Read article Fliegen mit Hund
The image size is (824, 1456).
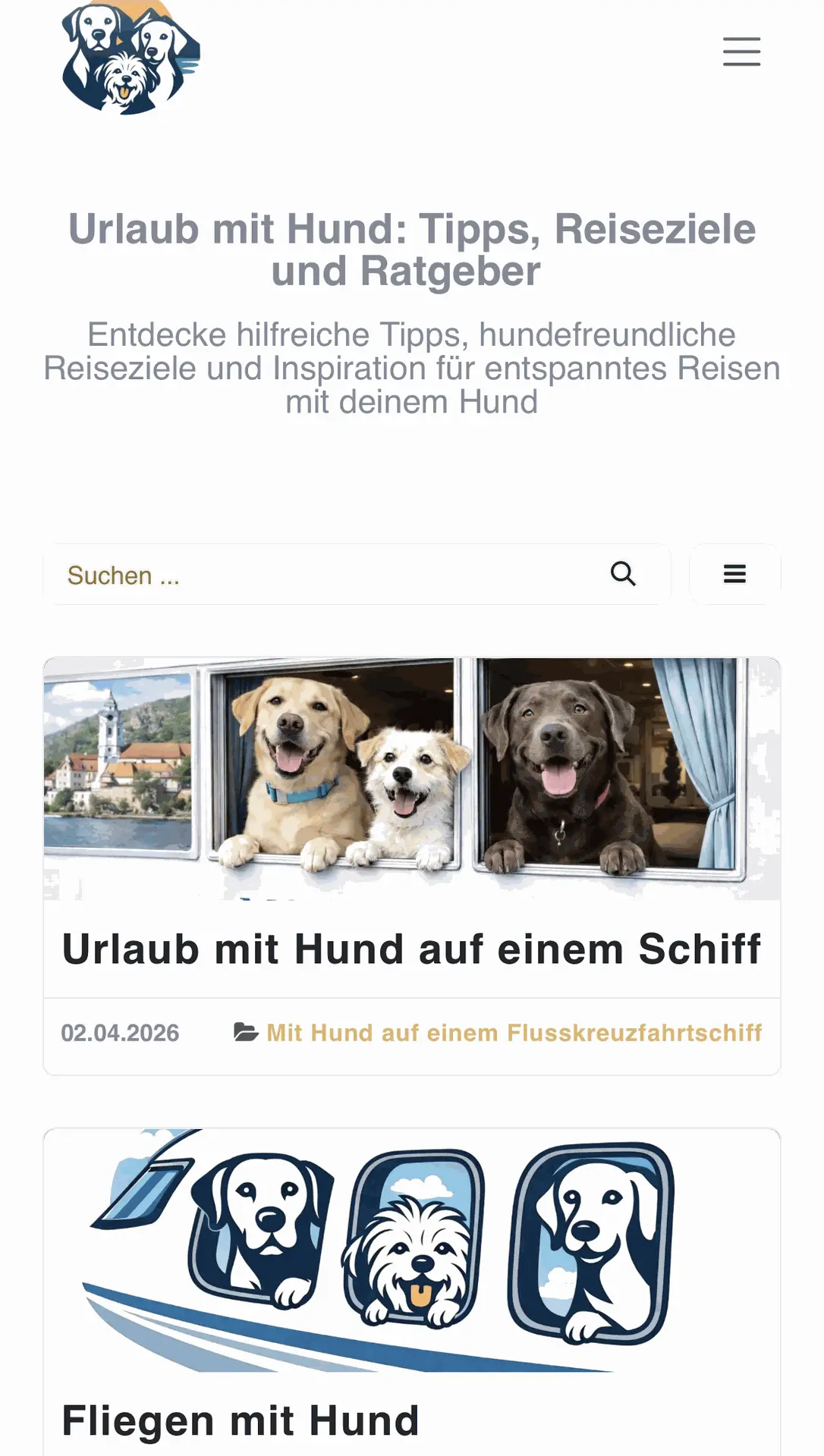241,1420
